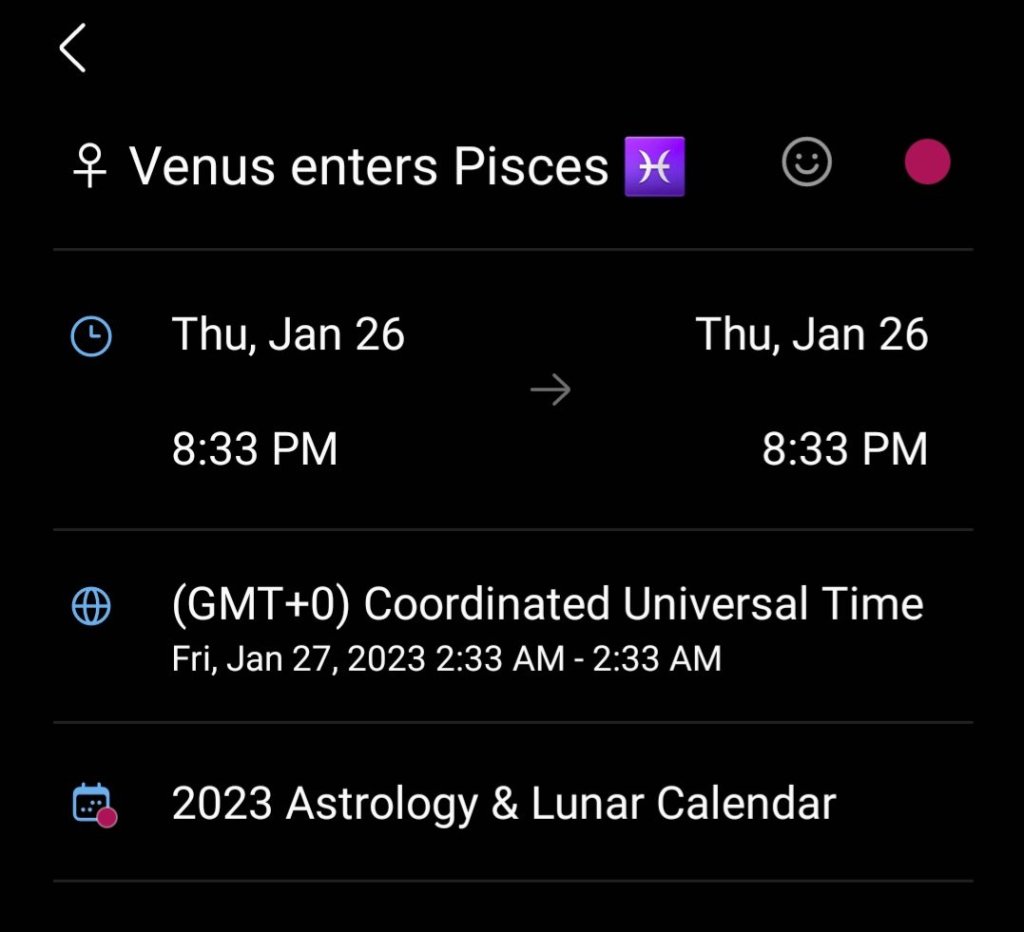The width and height of the screenshot is (1024, 932).
Task: Select the 2023 Astrology & Lunar Calendar
Action: click(503, 803)
